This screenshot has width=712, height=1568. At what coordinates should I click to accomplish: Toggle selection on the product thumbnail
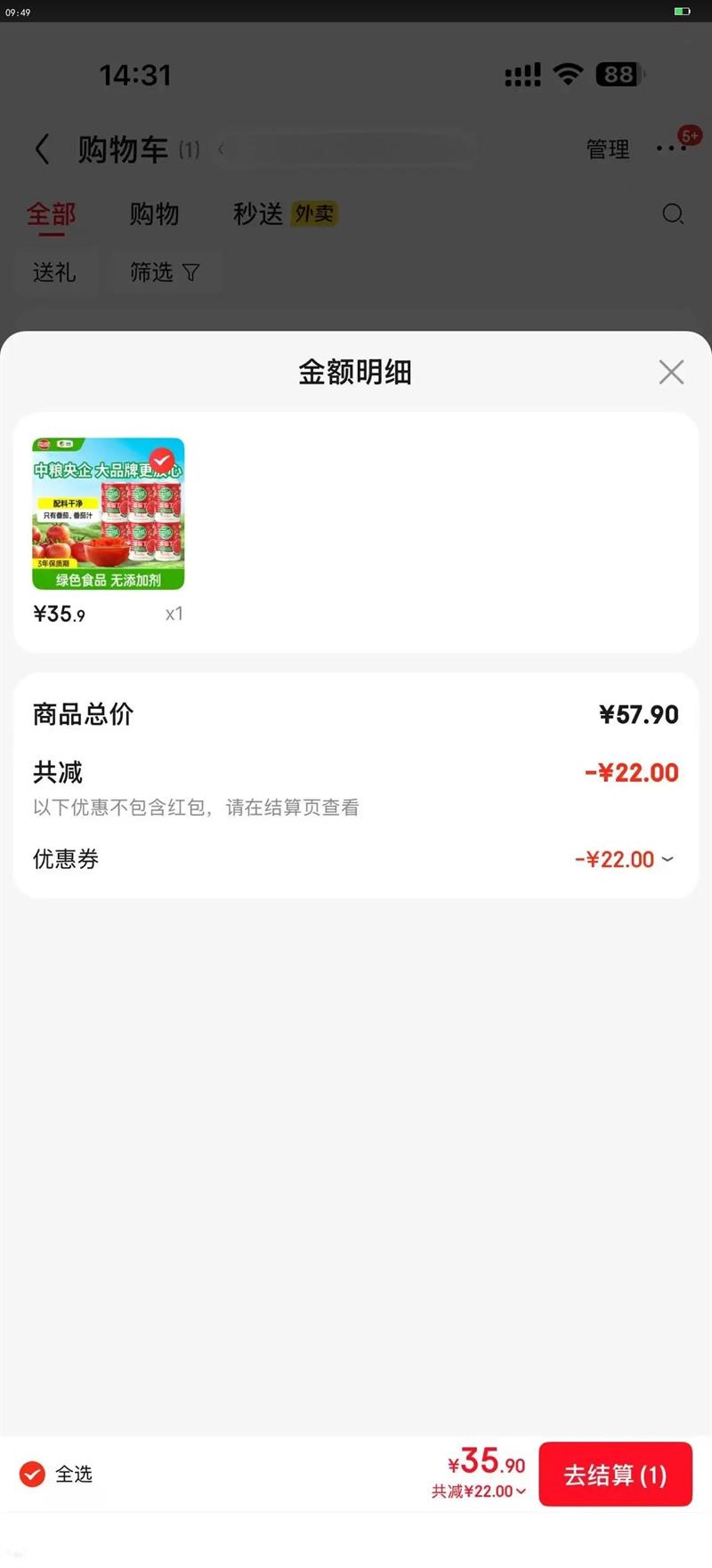pyautogui.click(x=107, y=513)
